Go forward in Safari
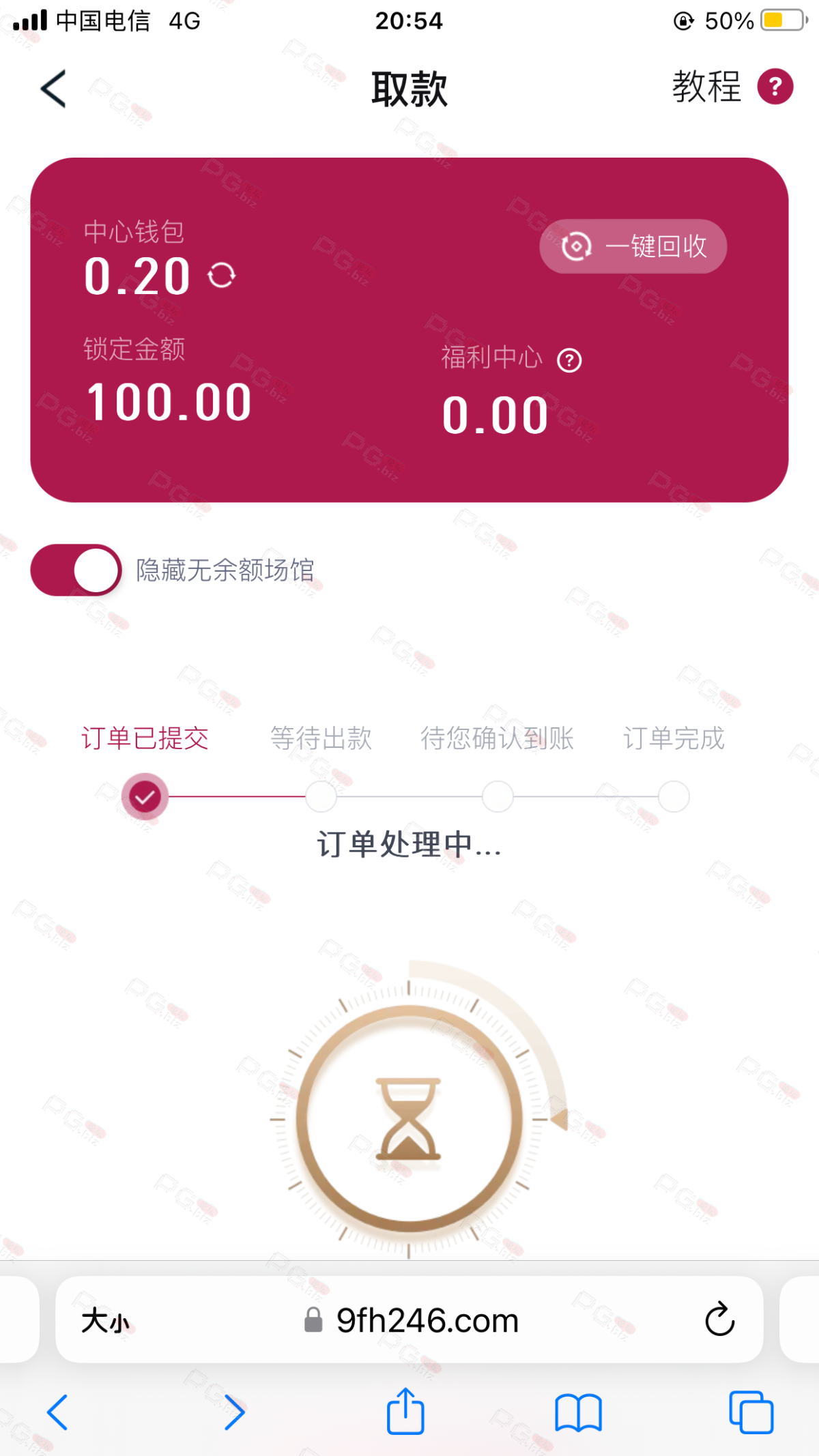Image resolution: width=819 pixels, height=1456 pixels. [233, 1412]
